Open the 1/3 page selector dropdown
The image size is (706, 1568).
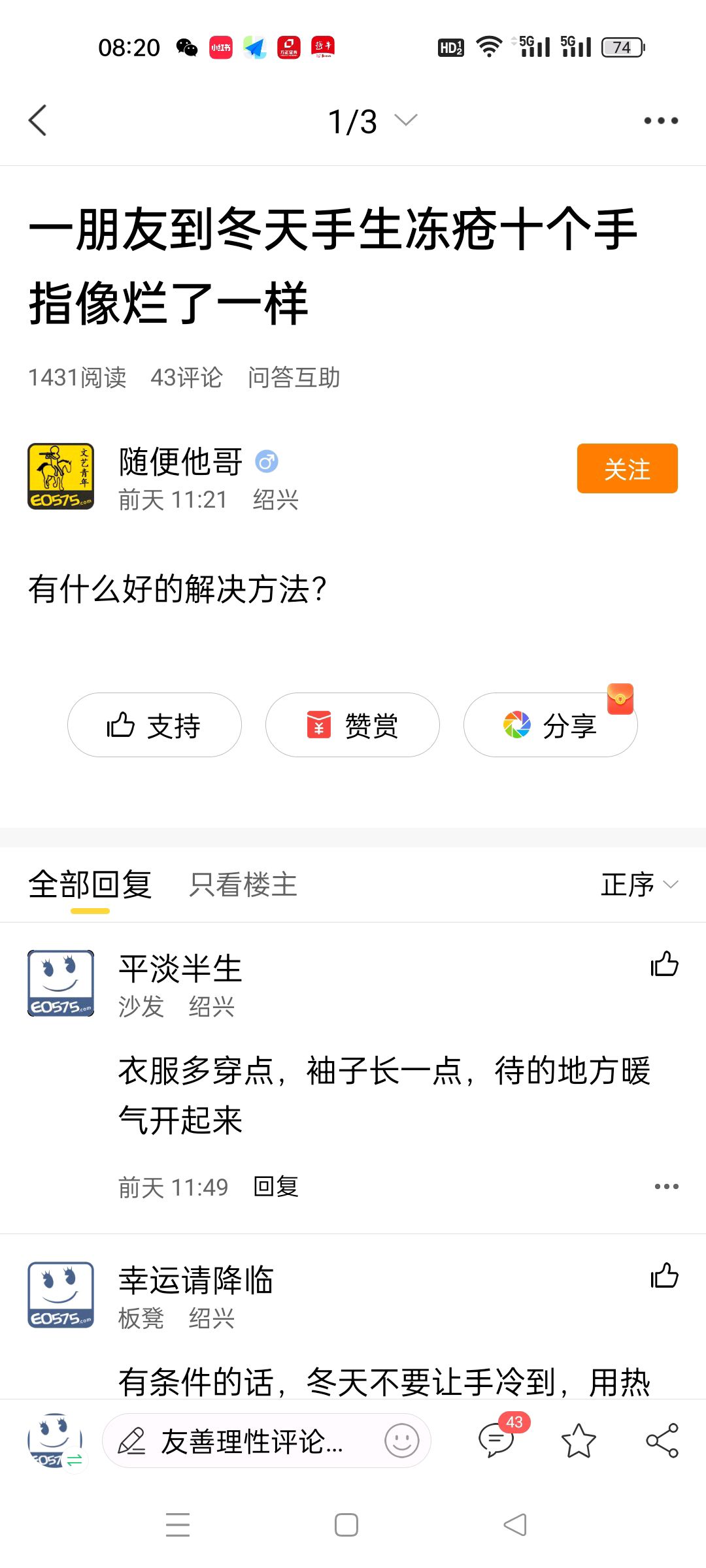tap(371, 122)
